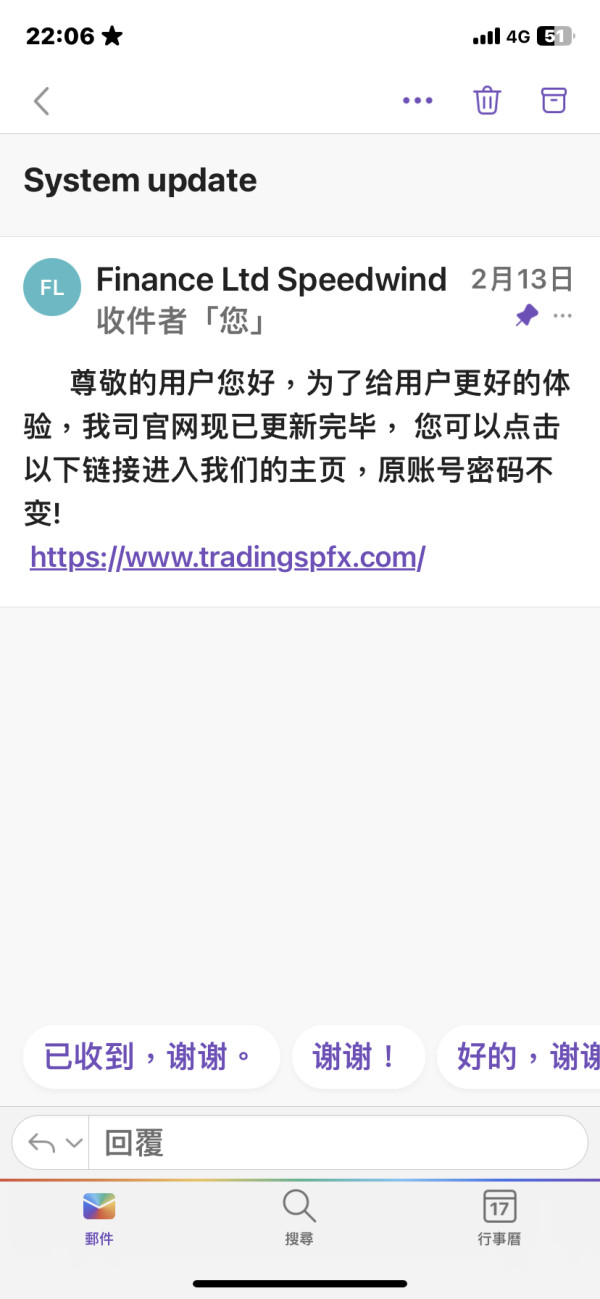Delete this email with the trash icon
Screen dimensions: 600x1299
coord(487,100)
